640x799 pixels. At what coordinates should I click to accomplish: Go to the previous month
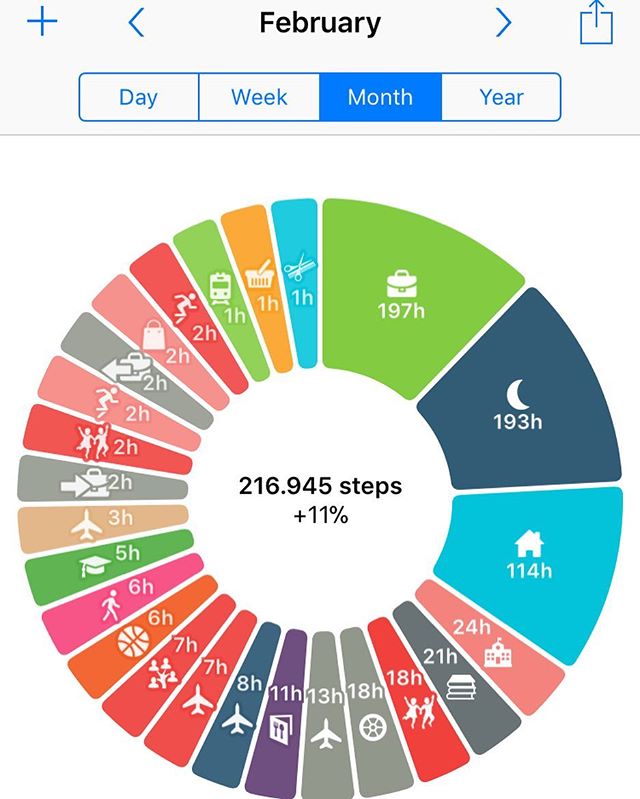coord(137,22)
